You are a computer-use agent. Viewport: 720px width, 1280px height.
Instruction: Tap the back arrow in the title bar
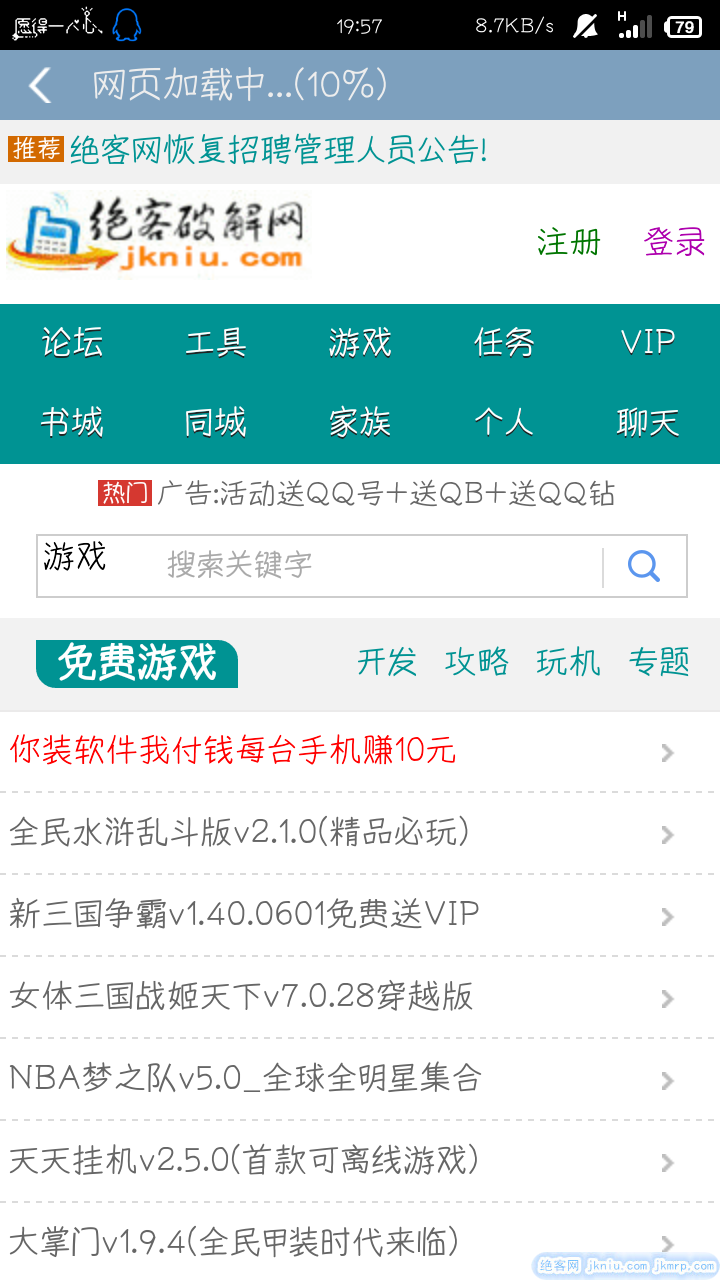pyautogui.click(x=40, y=85)
